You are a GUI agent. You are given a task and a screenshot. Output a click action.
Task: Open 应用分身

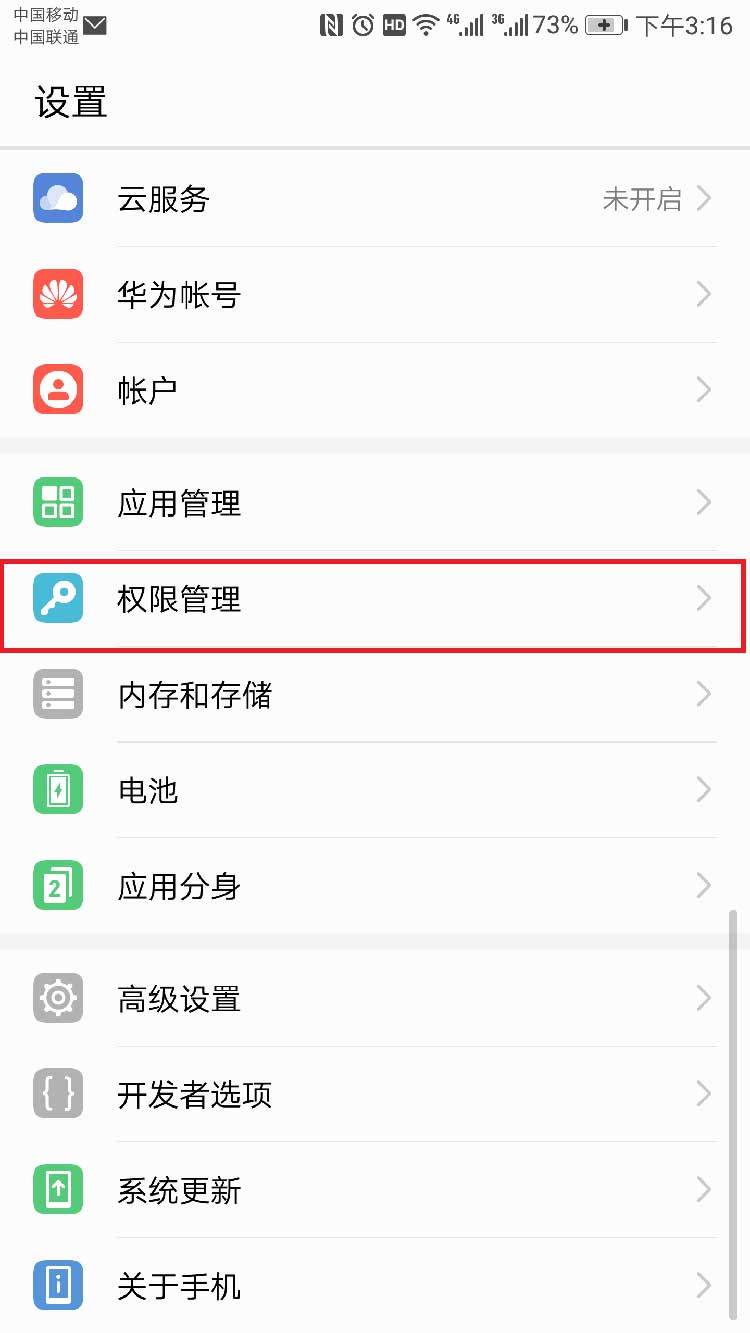(x=375, y=886)
